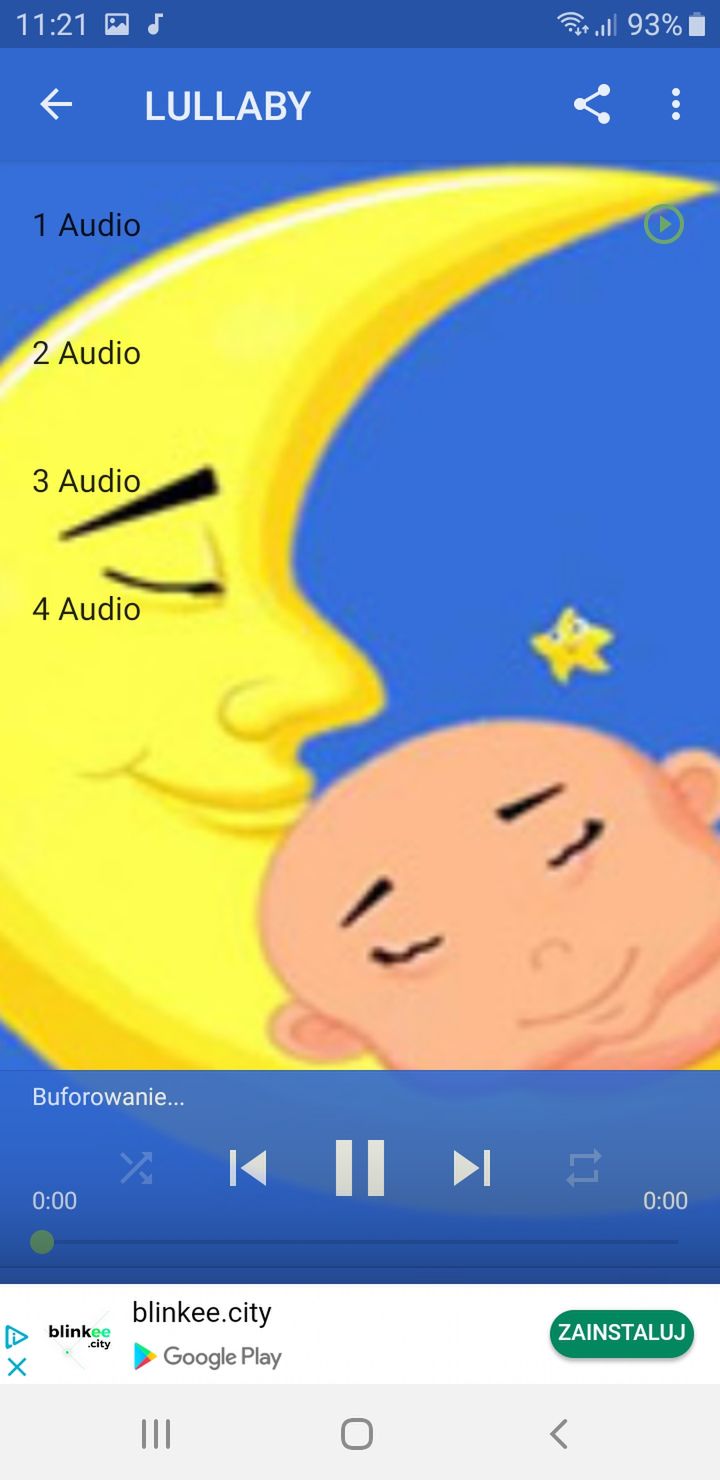The width and height of the screenshot is (720, 1480).
Task: Go to the home screen
Action: tap(357, 1434)
